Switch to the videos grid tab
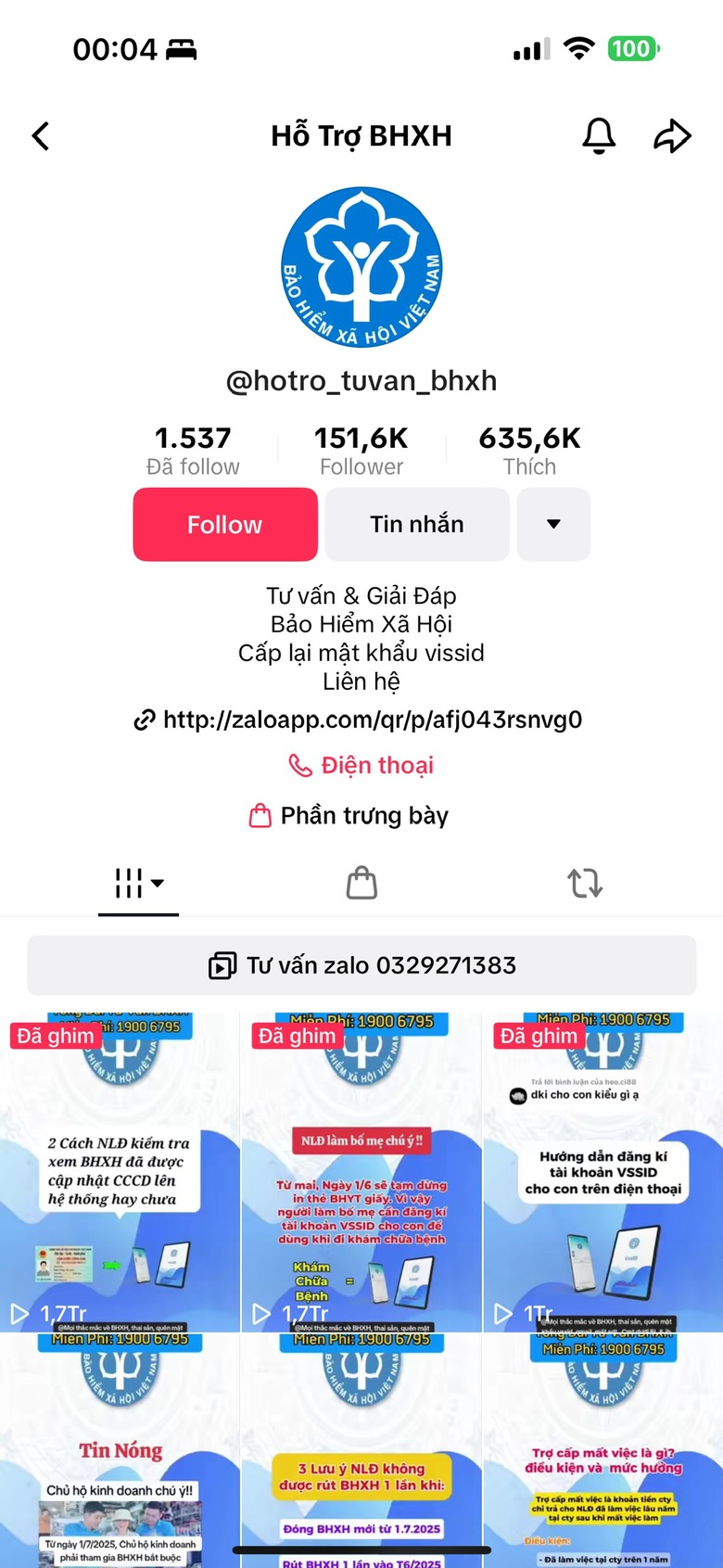This screenshot has height=1568, width=723. tap(130, 883)
